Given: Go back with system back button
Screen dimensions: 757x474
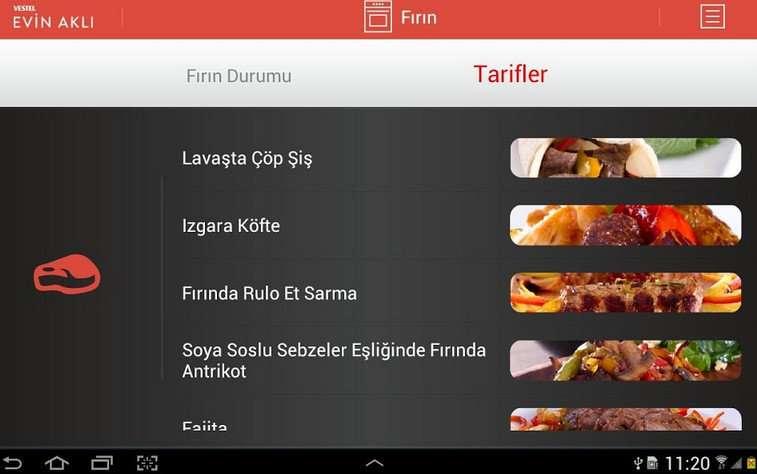Looking at the screenshot, I should [13, 462].
